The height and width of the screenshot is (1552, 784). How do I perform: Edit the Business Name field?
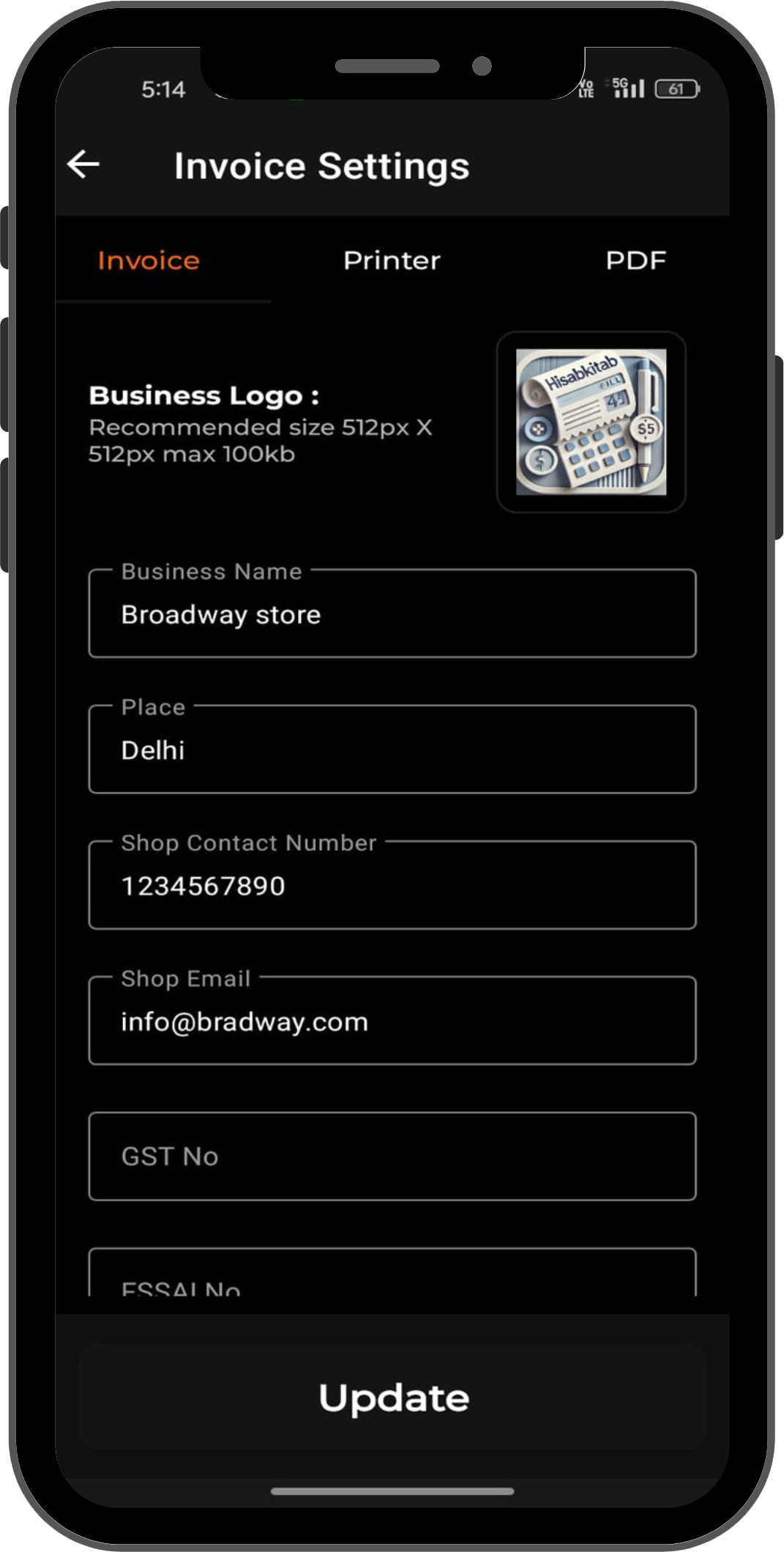click(x=392, y=614)
